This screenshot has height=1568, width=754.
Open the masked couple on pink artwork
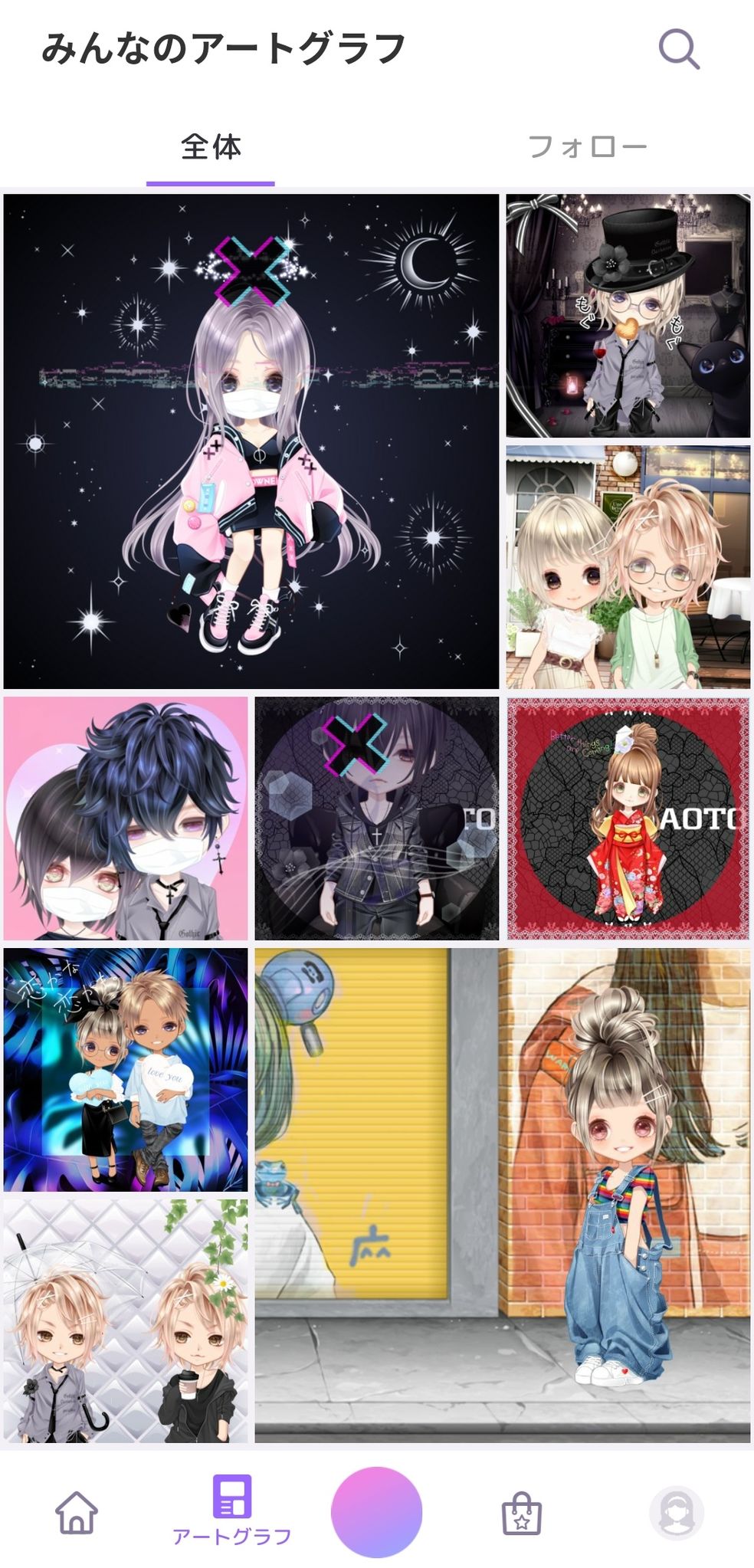(x=126, y=818)
